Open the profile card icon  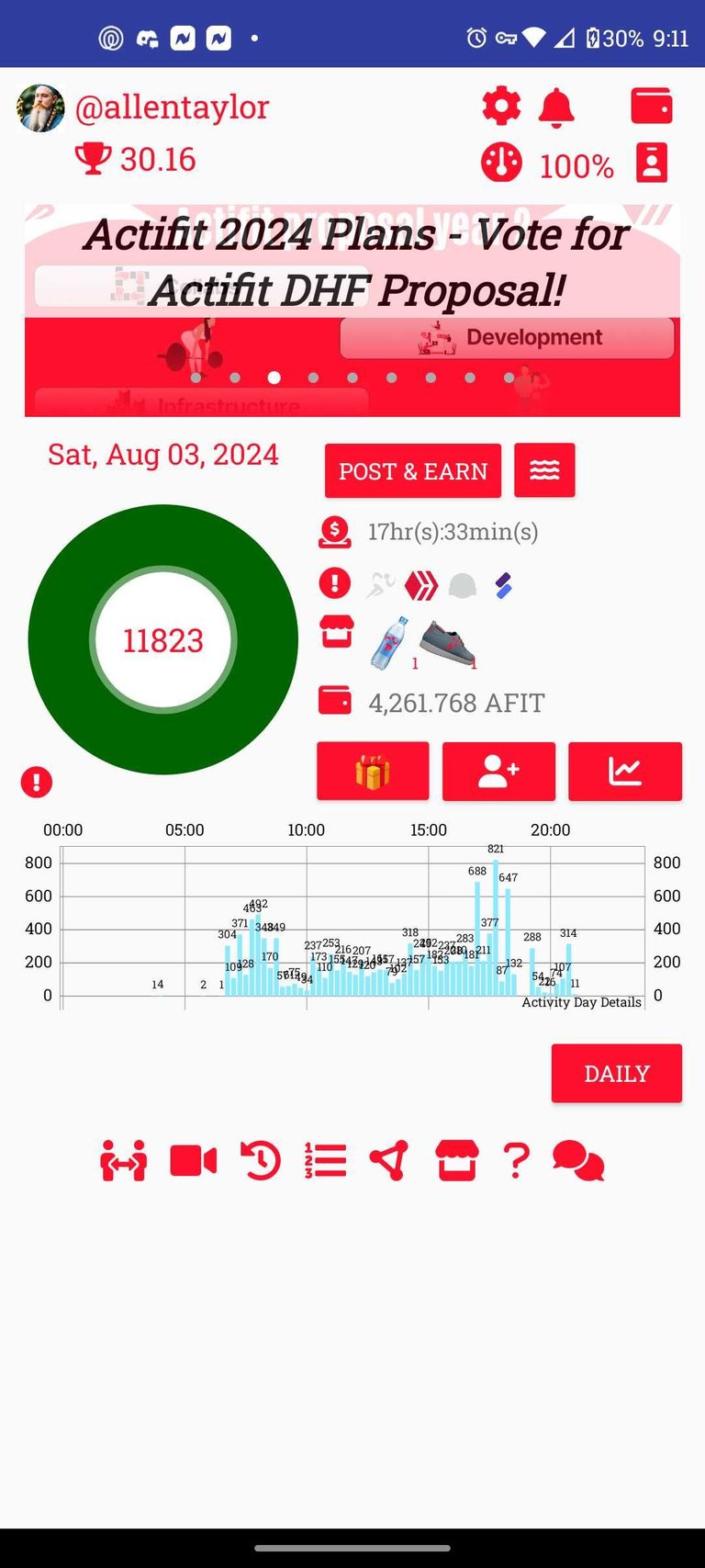tap(652, 163)
